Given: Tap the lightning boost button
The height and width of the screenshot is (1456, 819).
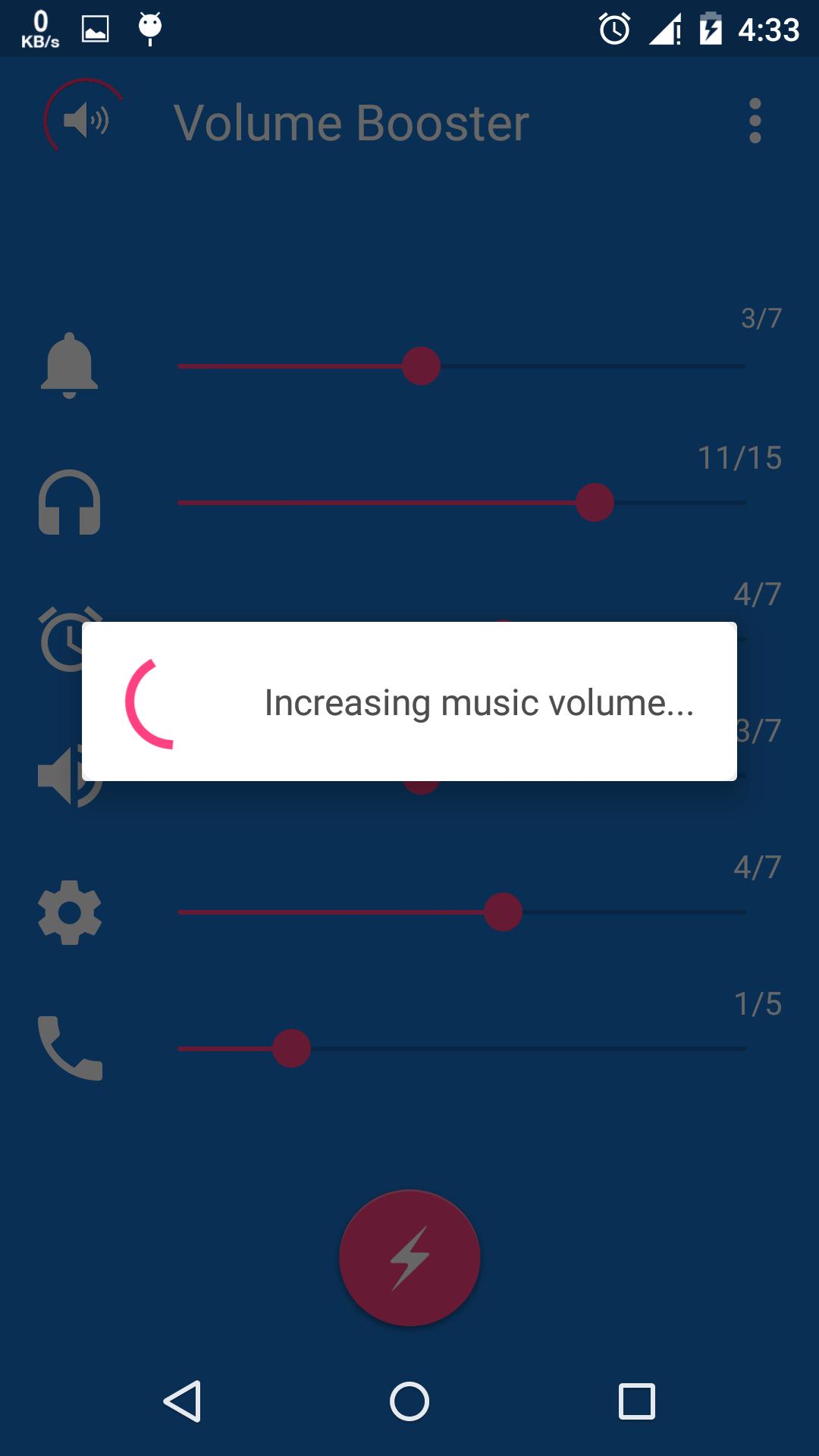Looking at the screenshot, I should point(409,1258).
